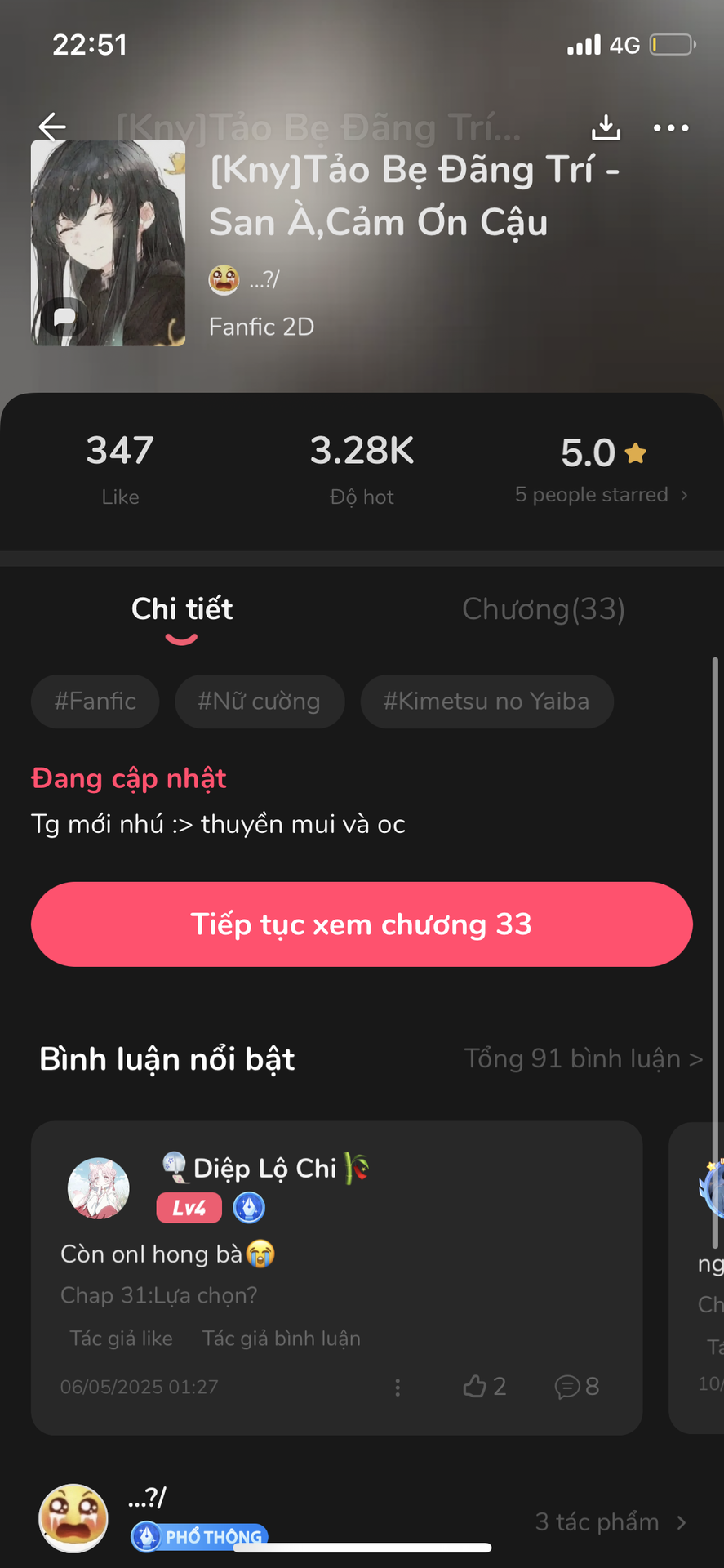Open the story cover image
Screen dimensions: 724x1568
point(108,243)
